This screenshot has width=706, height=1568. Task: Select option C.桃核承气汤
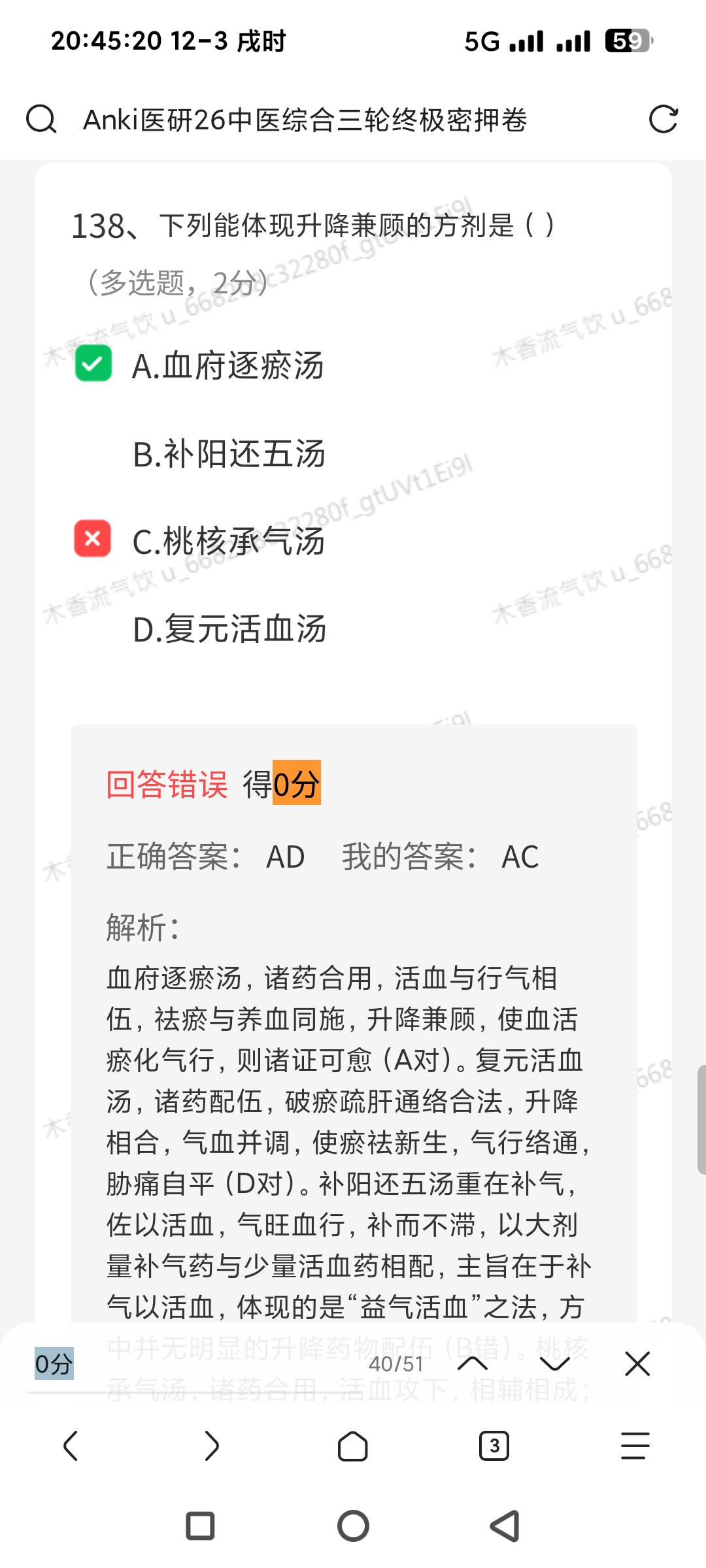pyautogui.click(x=228, y=541)
